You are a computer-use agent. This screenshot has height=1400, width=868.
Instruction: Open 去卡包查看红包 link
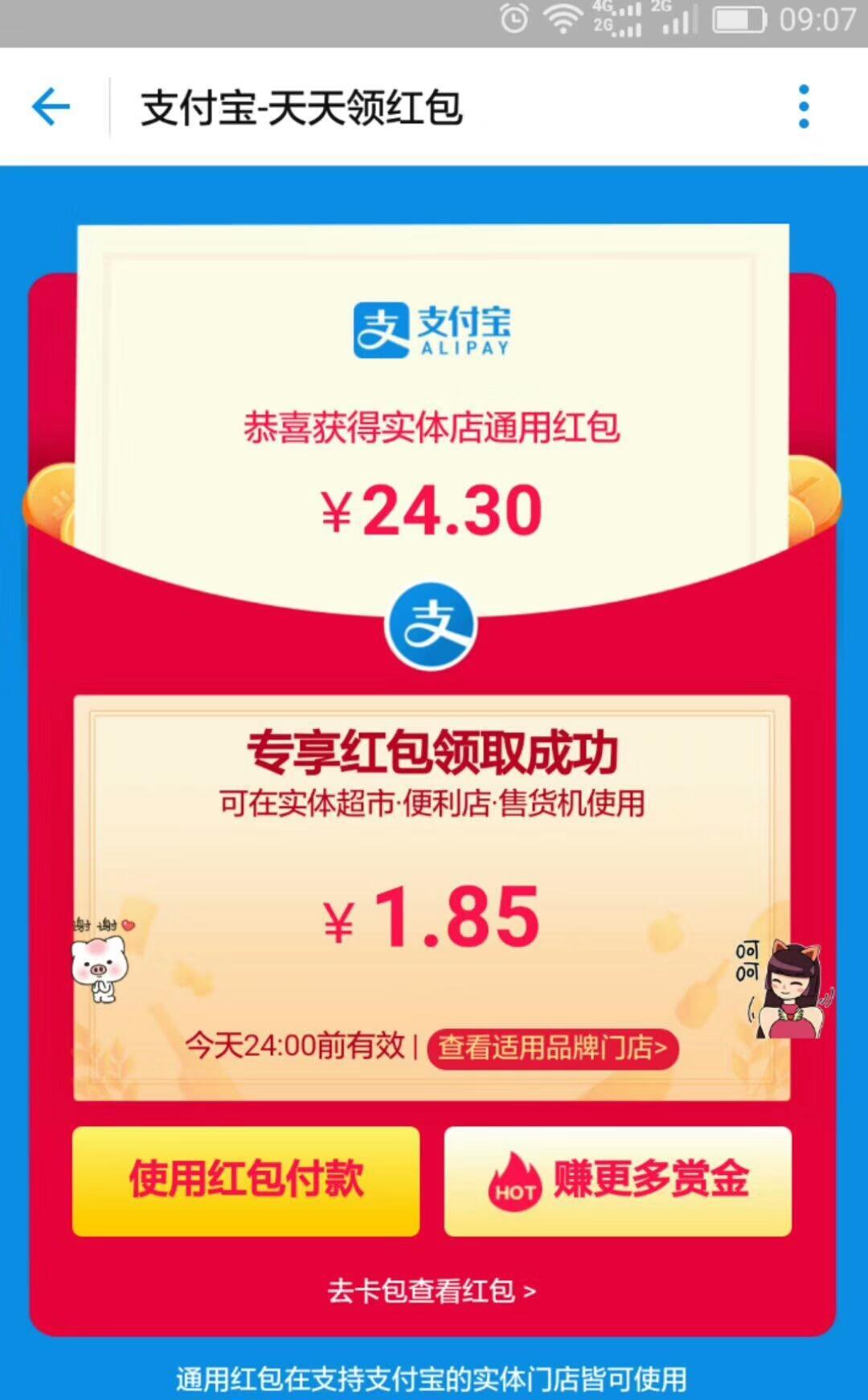tap(432, 1292)
